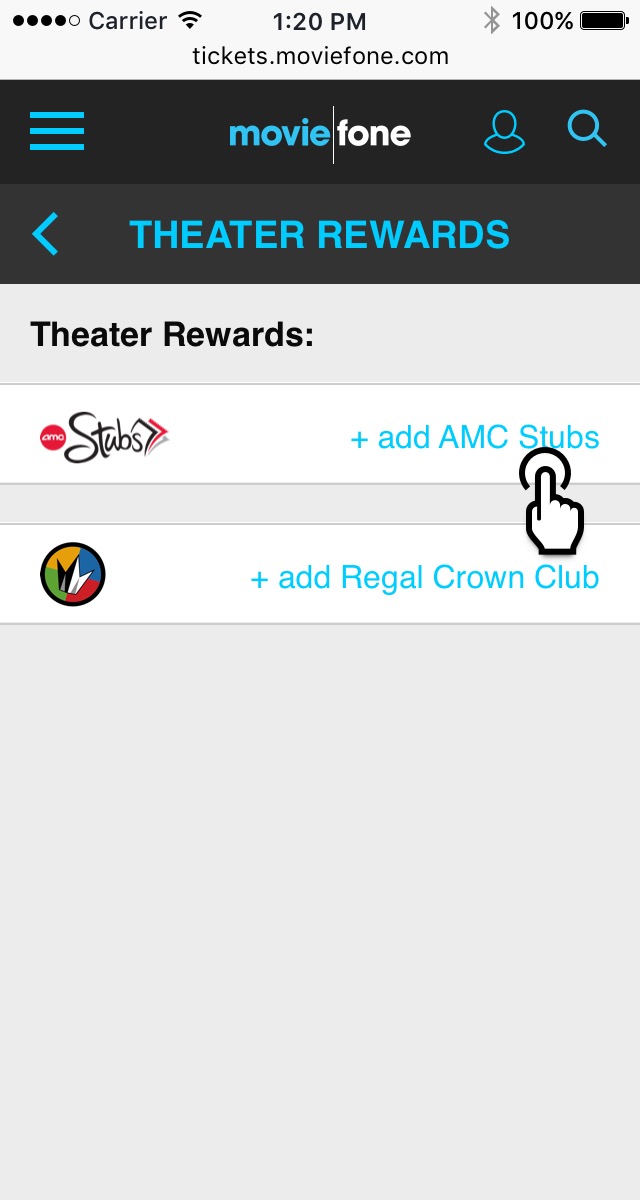This screenshot has height=1200, width=640.
Task: Add Regal Crown Club rewards
Action: (x=424, y=577)
